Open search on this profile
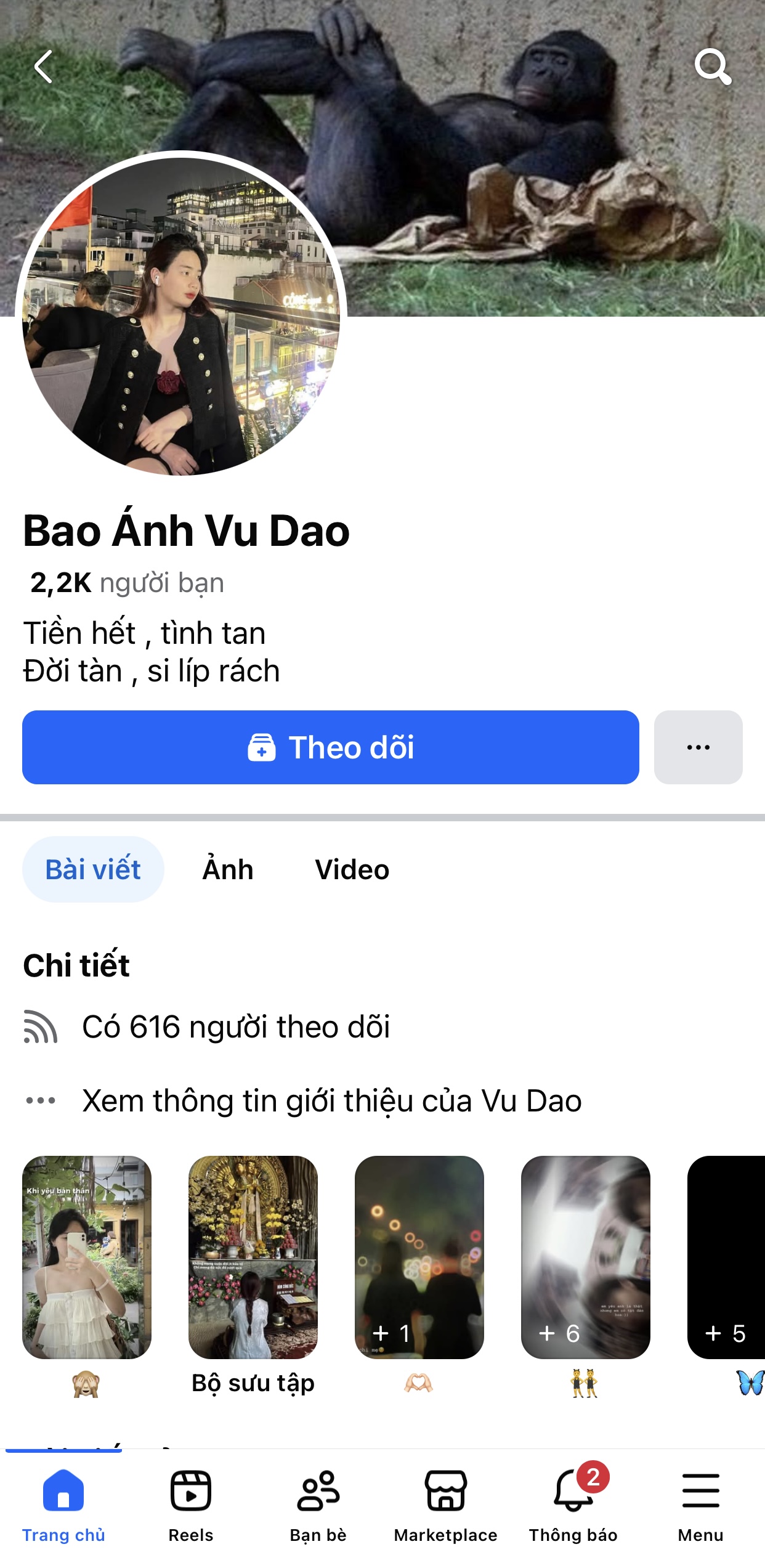 click(713, 67)
